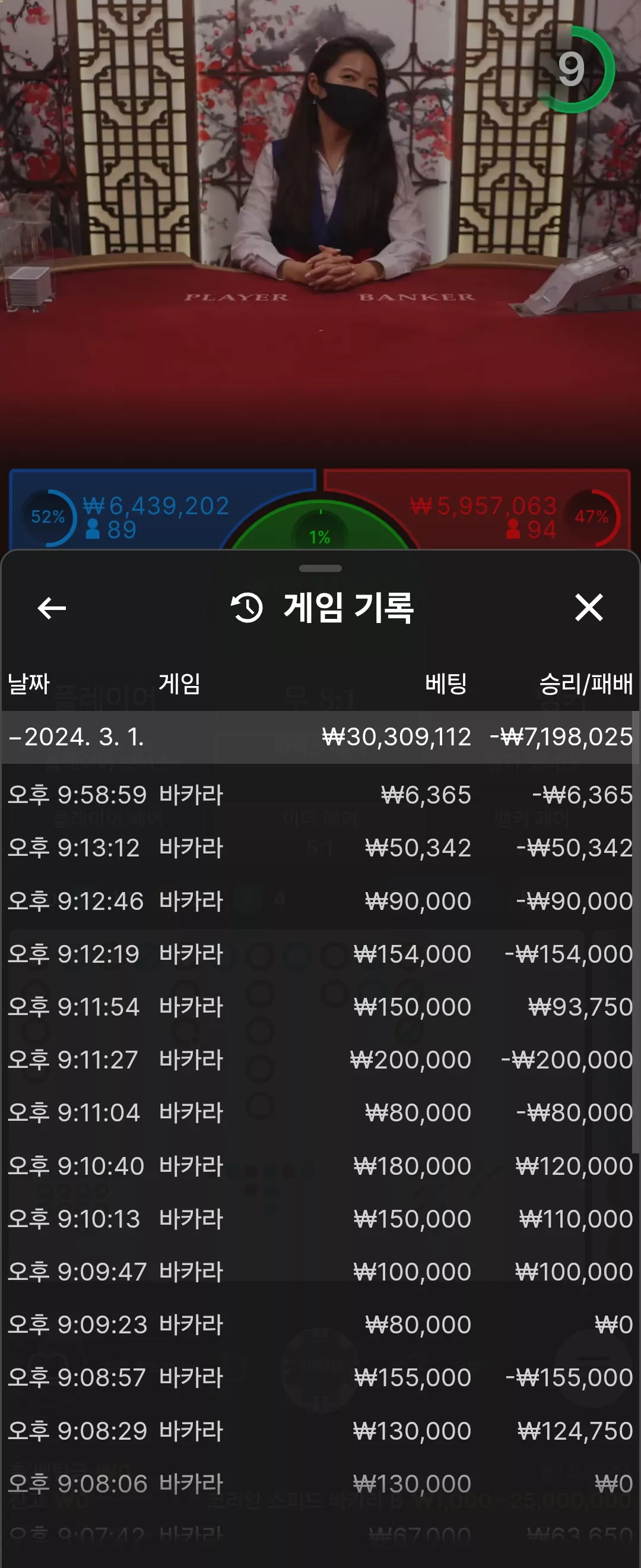Screen dimensions: 641x1568
Task: Close the 게임 기록 panel
Action: pyautogui.click(x=589, y=608)
